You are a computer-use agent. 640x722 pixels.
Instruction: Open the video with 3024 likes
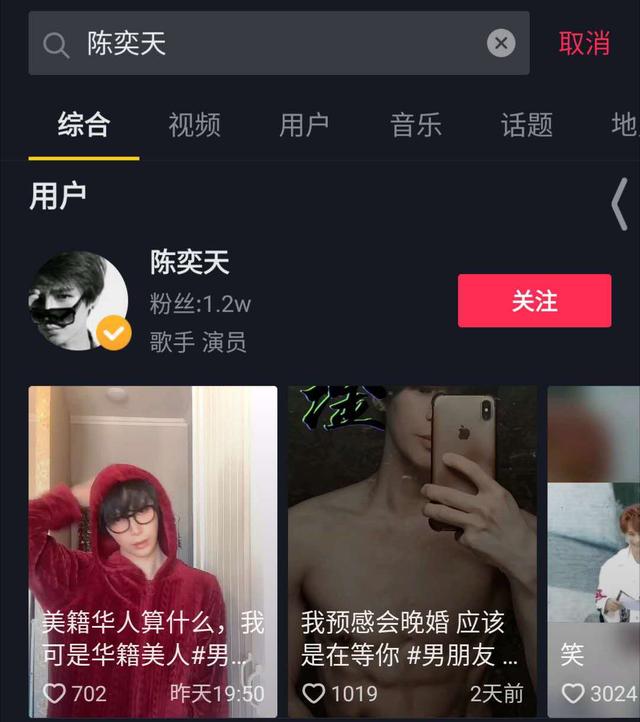(x=596, y=550)
